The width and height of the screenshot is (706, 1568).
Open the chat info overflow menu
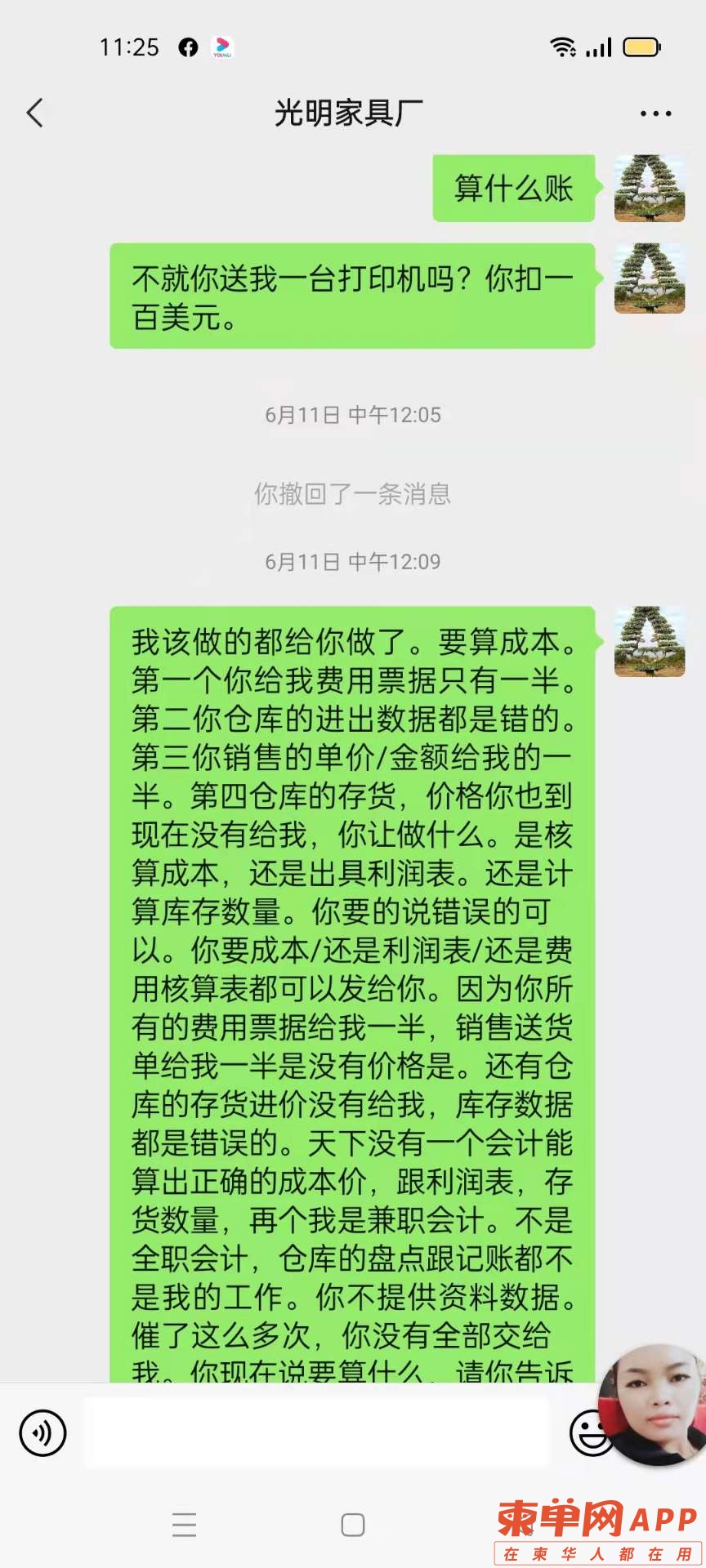point(655,114)
